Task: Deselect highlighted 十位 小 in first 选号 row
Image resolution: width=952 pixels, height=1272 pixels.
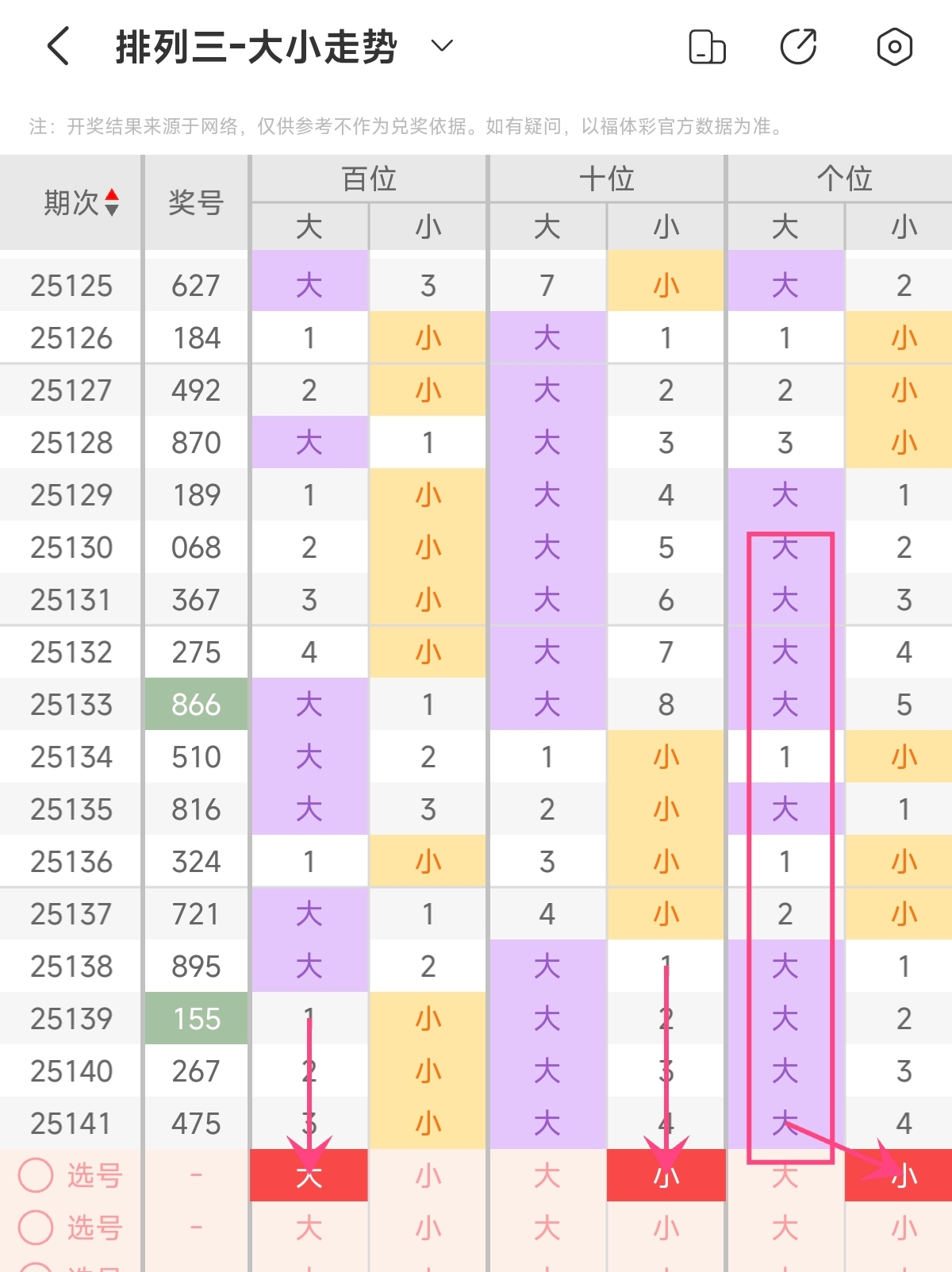Action: click(666, 1175)
